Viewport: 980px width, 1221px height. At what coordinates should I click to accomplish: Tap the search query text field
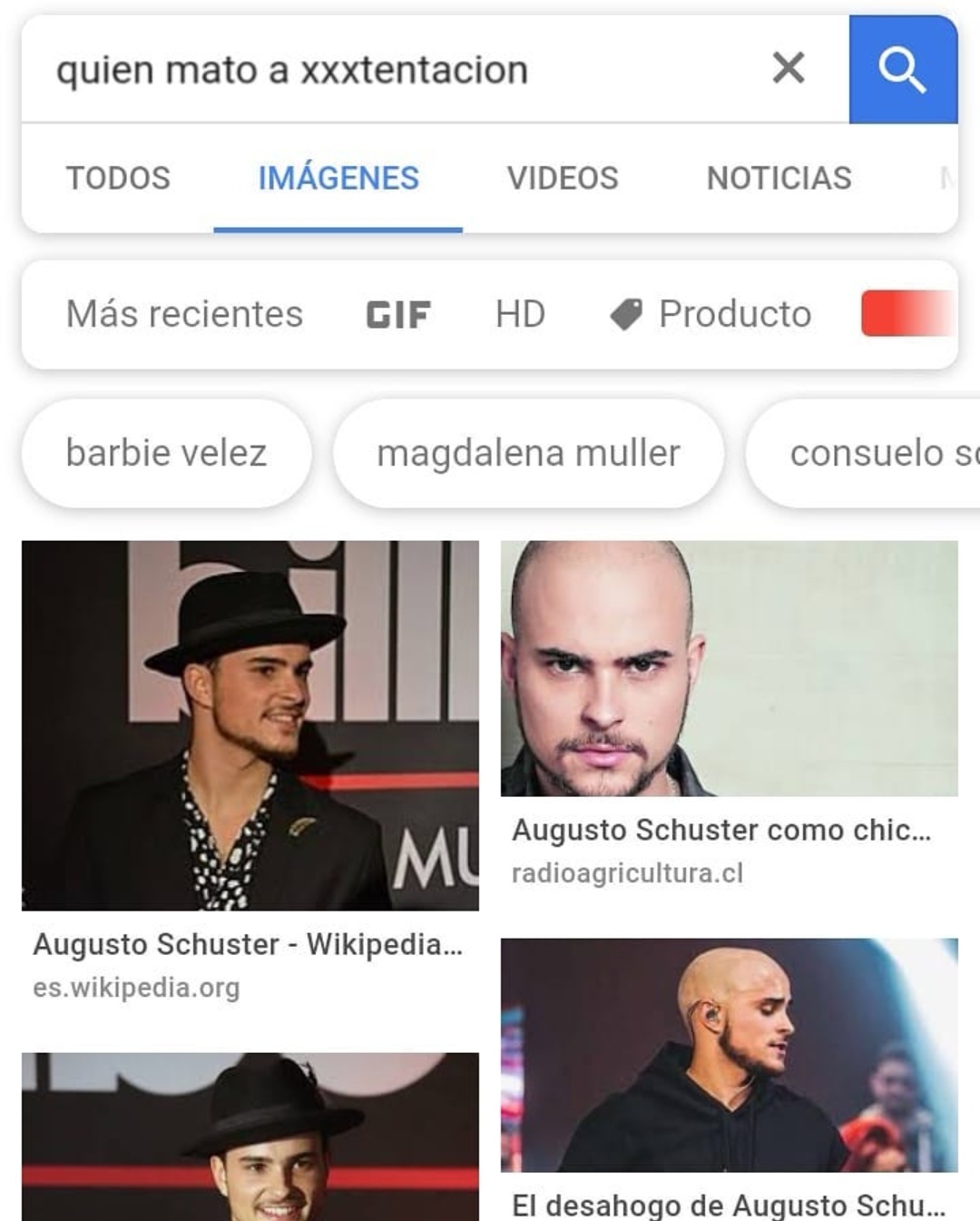click(390, 70)
